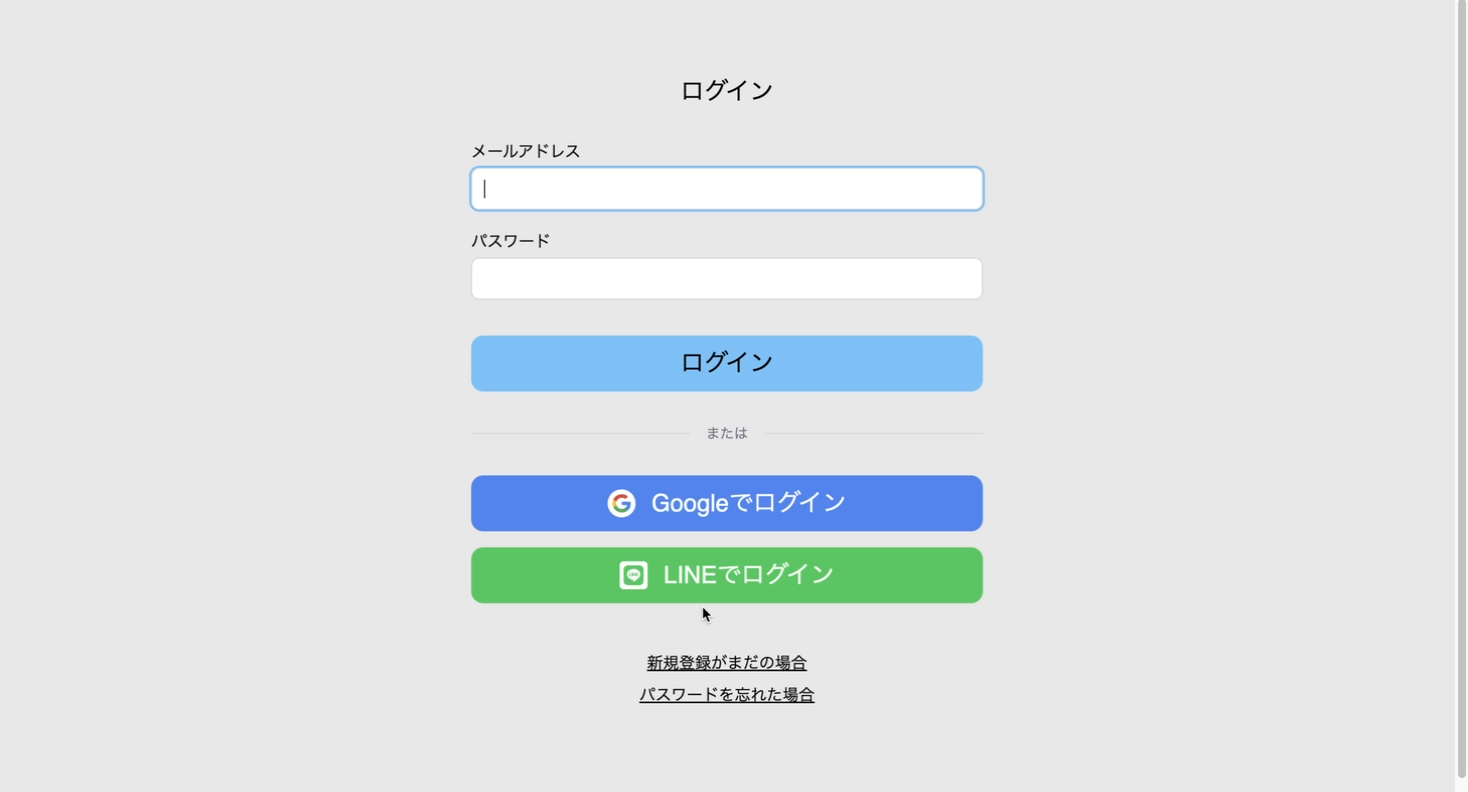Screen dimensions: 1468x792
Task: Sign in with Googleでログイン button
Action: (x=726, y=503)
